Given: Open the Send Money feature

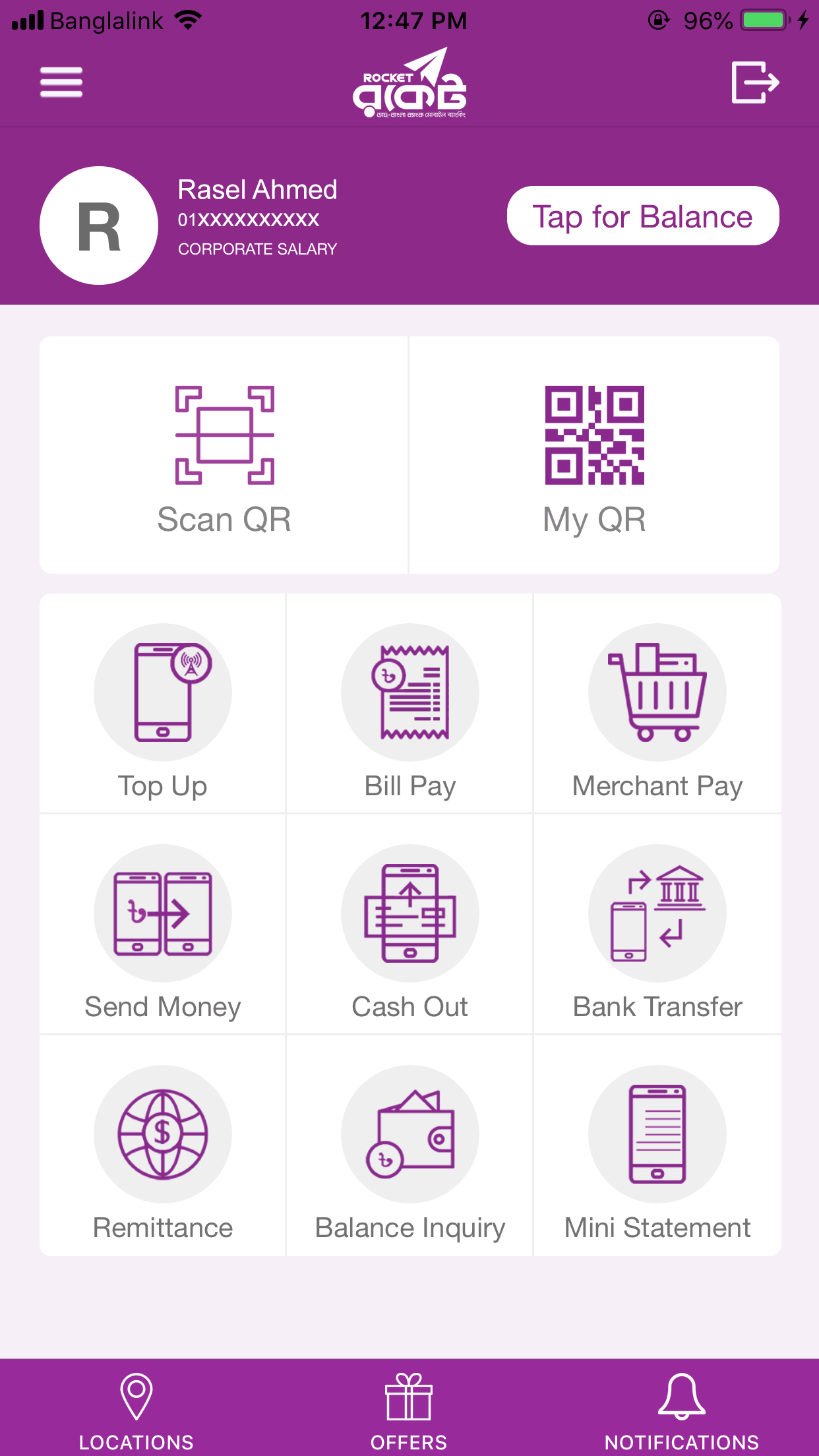Looking at the screenshot, I should coord(162,913).
